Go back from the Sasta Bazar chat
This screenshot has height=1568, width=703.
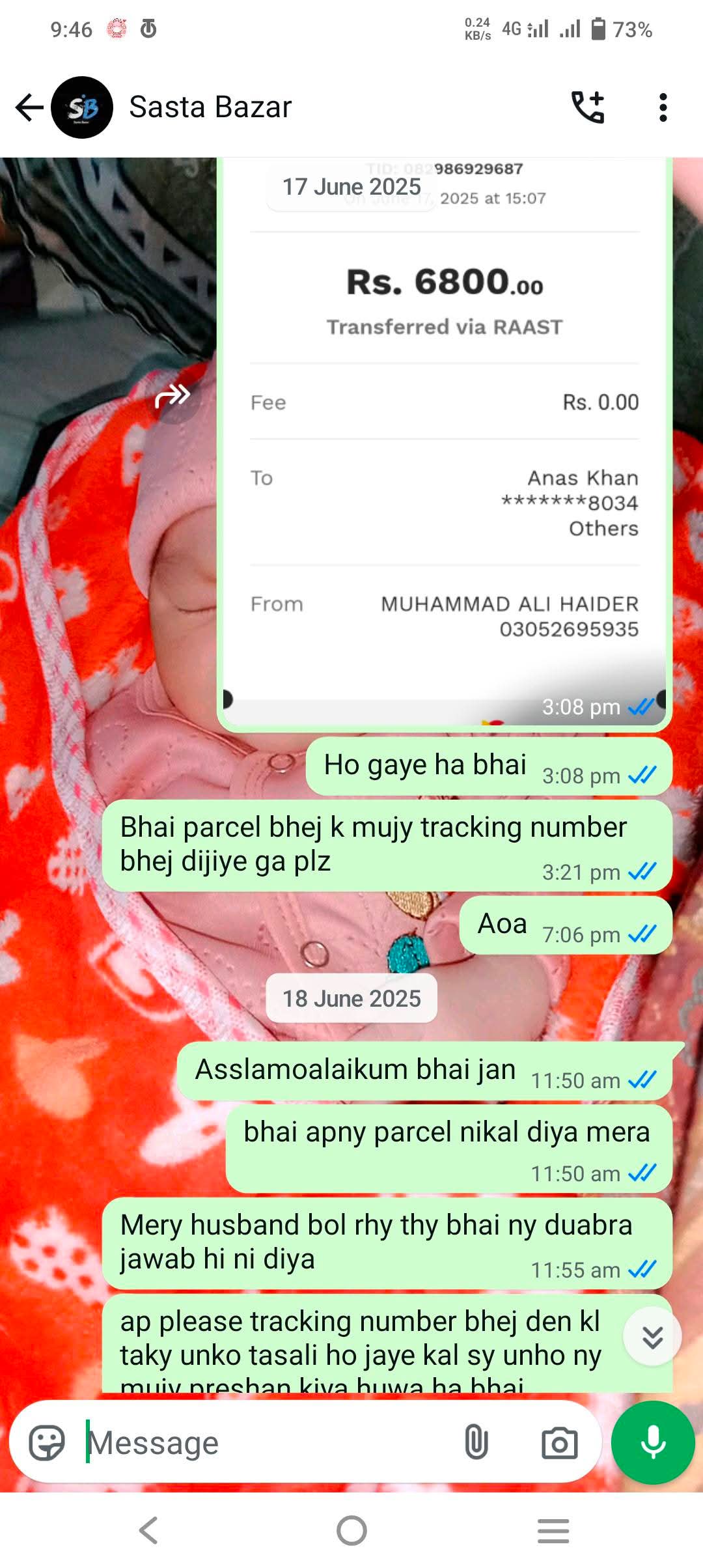[x=29, y=107]
